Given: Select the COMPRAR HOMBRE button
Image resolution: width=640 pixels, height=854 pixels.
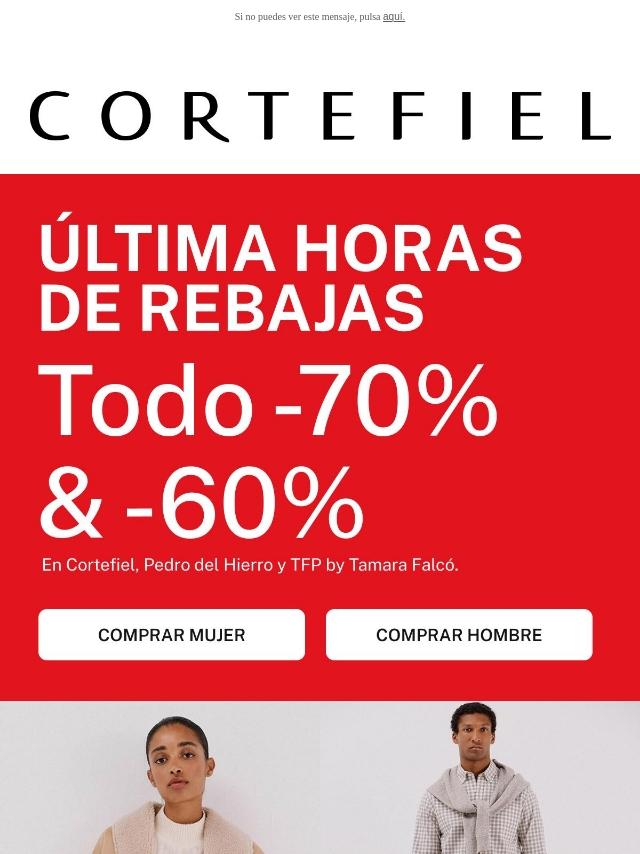Looking at the screenshot, I should [459, 635].
